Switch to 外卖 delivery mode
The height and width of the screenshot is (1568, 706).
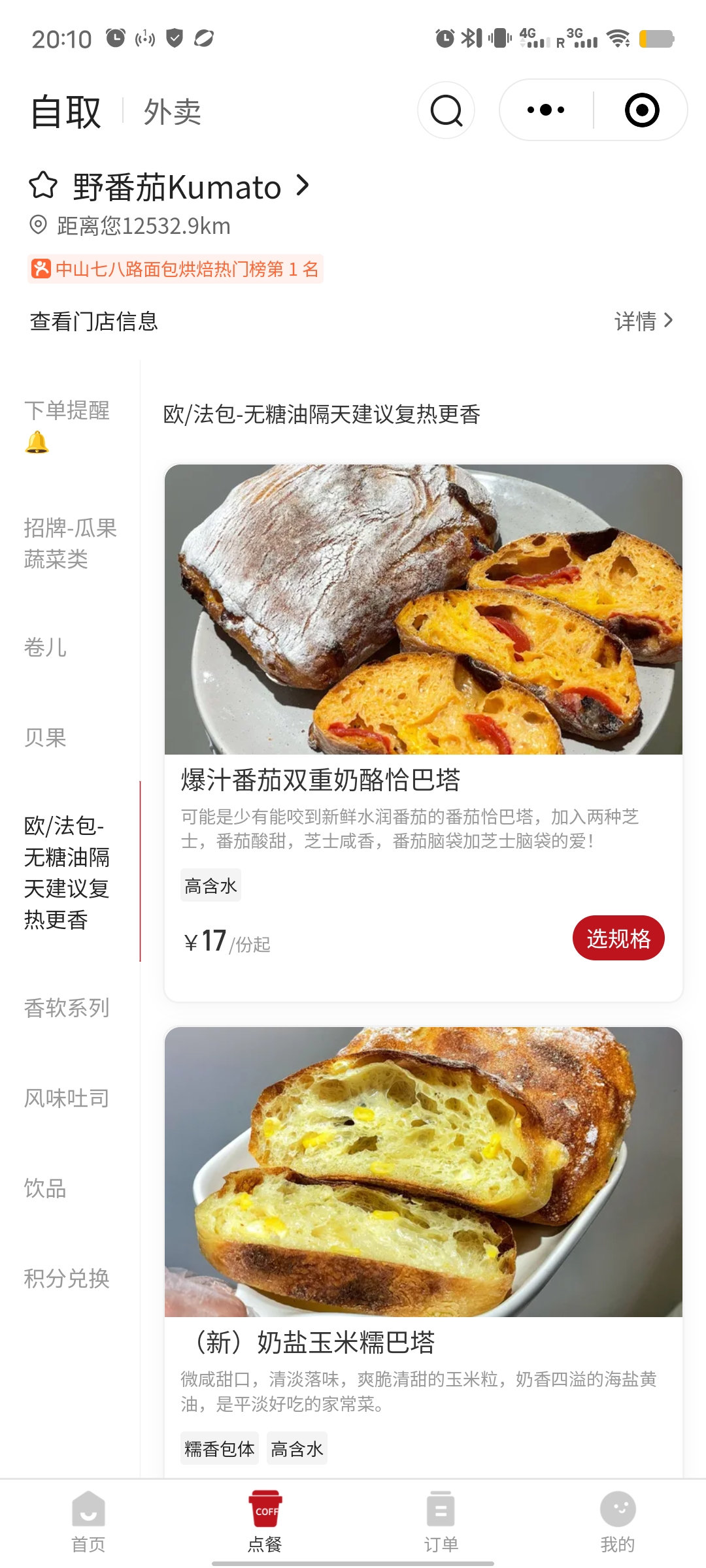click(x=173, y=112)
